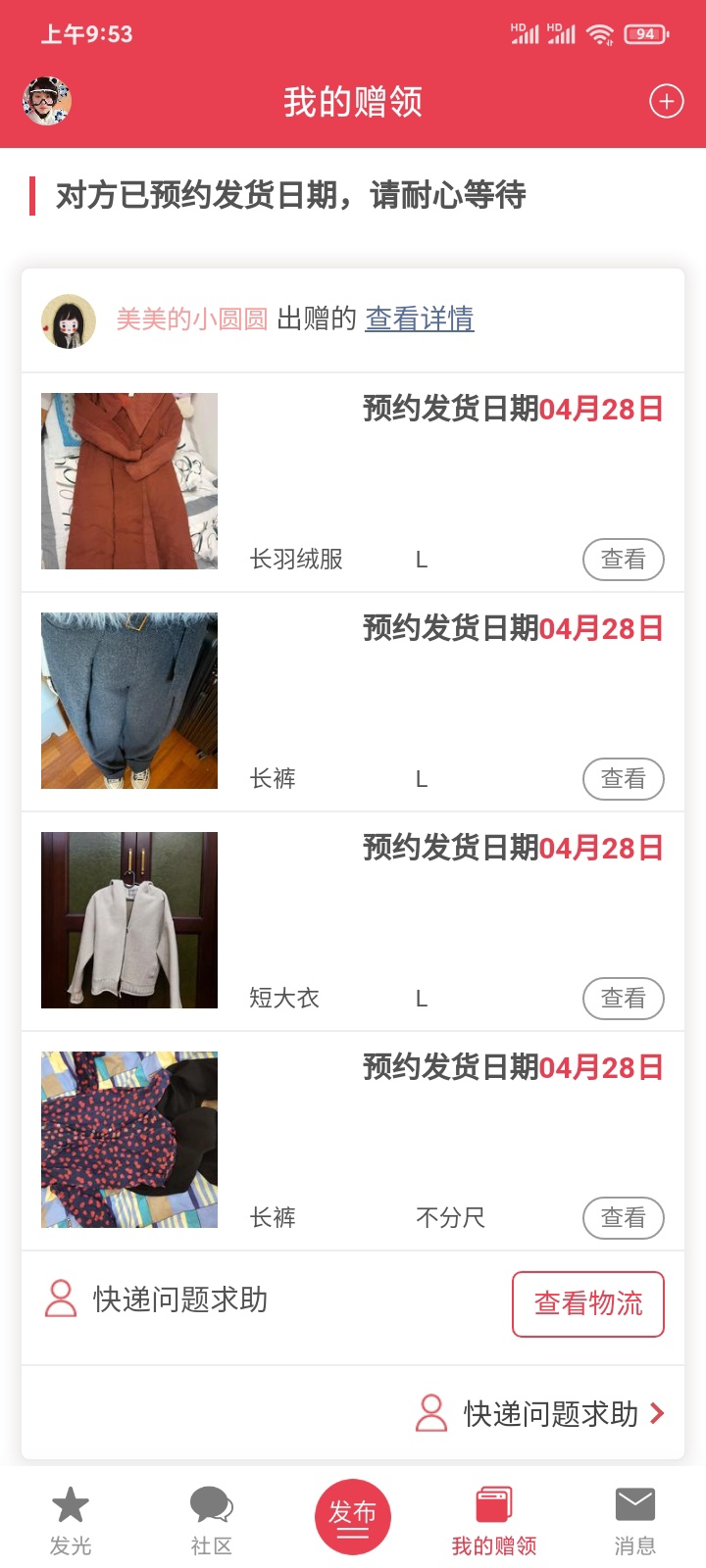The image size is (706, 1568).
Task: Switch to the 消息 tab
Action: click(x=635, y=1520)
